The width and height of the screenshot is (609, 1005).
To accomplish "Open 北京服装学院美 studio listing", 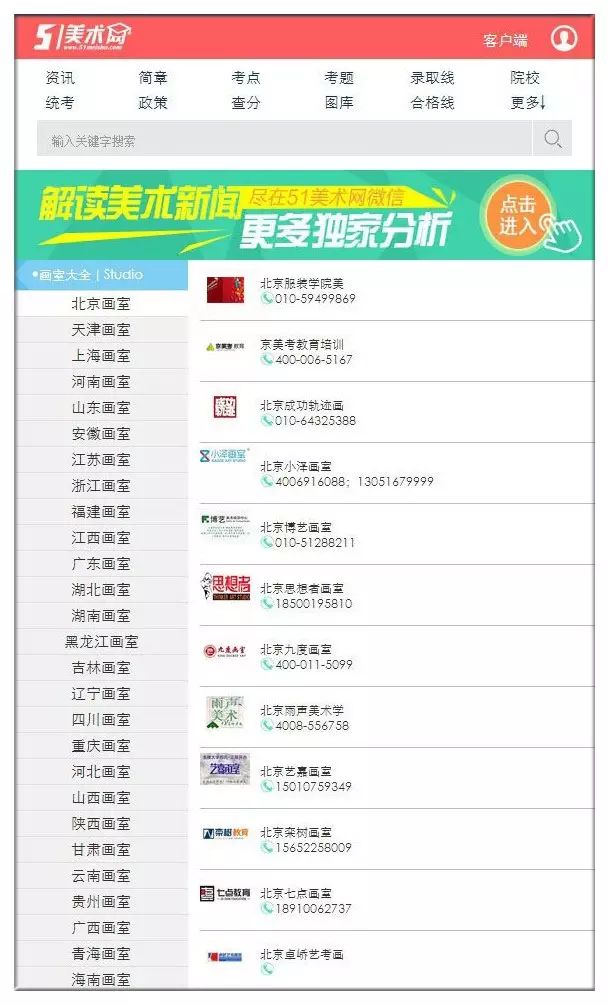I will (x=301, y=283).
